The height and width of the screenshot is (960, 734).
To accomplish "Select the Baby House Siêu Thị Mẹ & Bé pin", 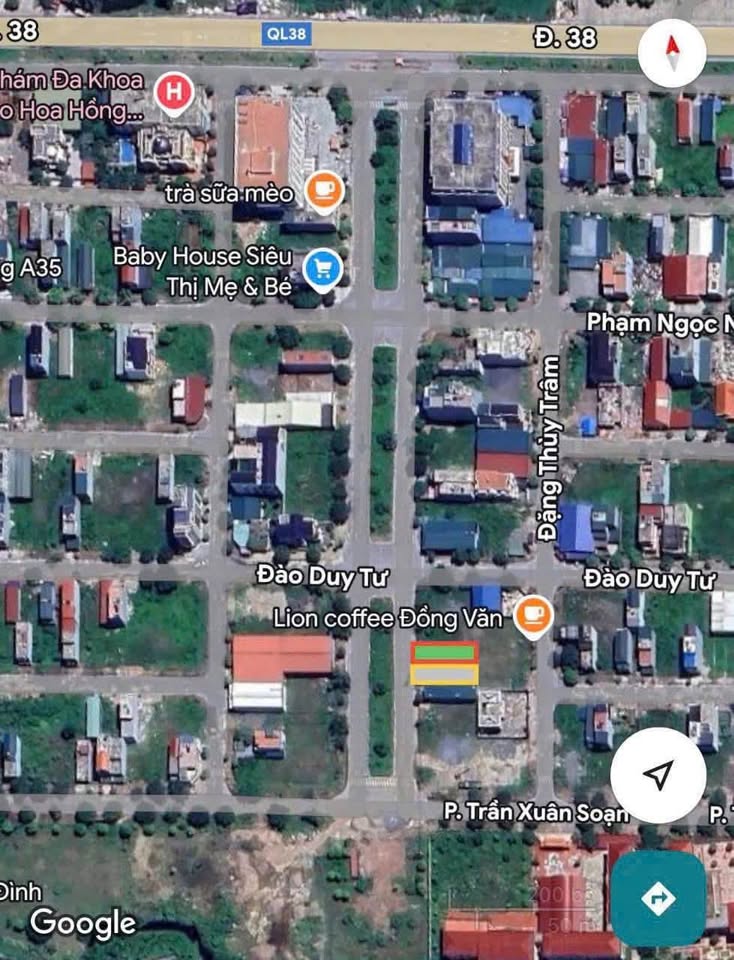I will click(322, 269).
